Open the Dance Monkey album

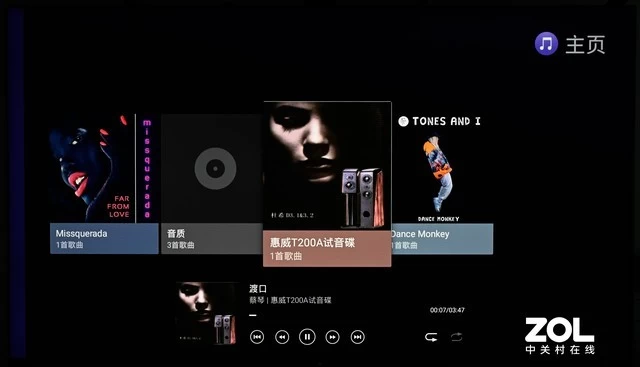click(442, 184)
